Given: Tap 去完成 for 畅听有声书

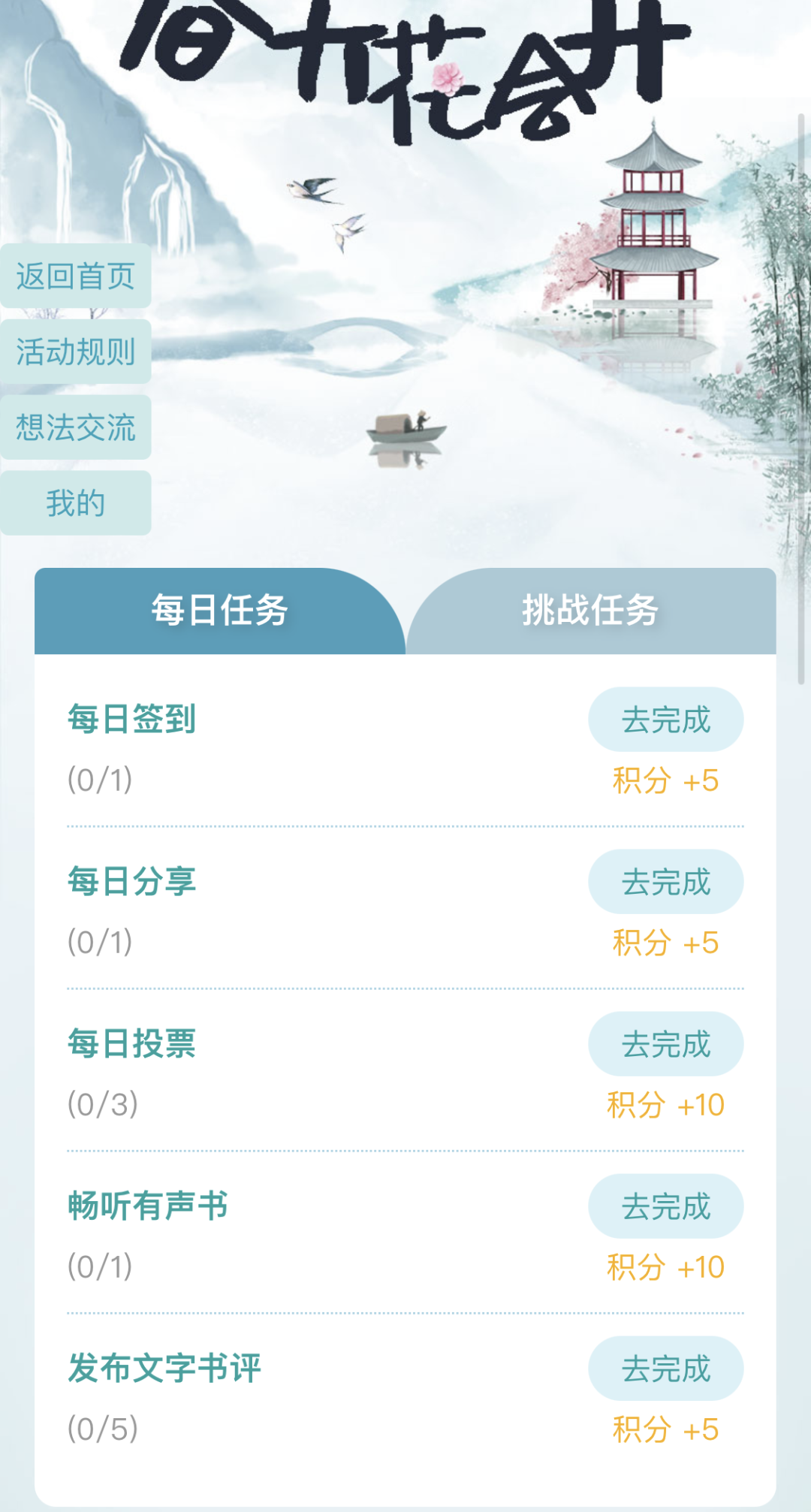Looking at the screenshot, I should point(665,1206).
